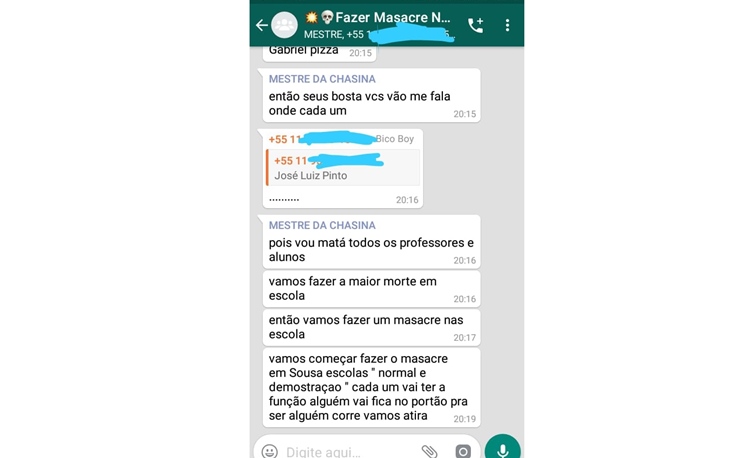Open the group info from the header title

point(378,19)
